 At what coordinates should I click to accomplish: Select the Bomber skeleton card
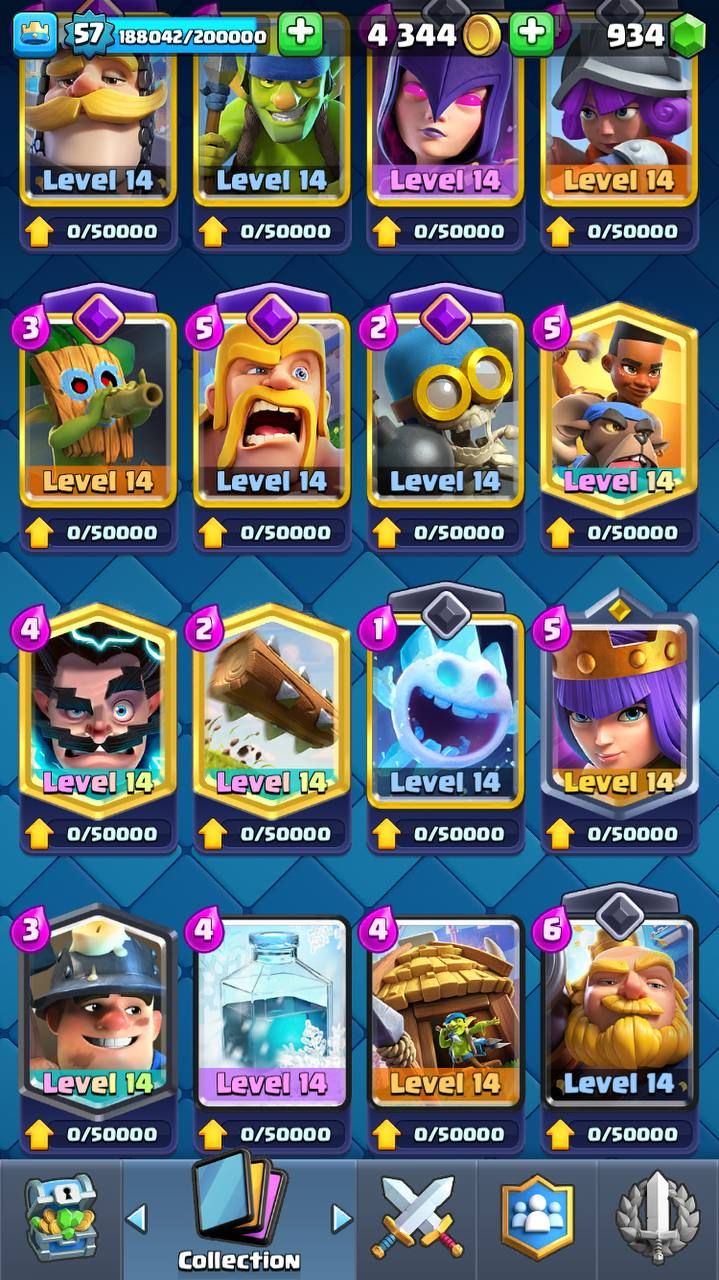[445, 410]
